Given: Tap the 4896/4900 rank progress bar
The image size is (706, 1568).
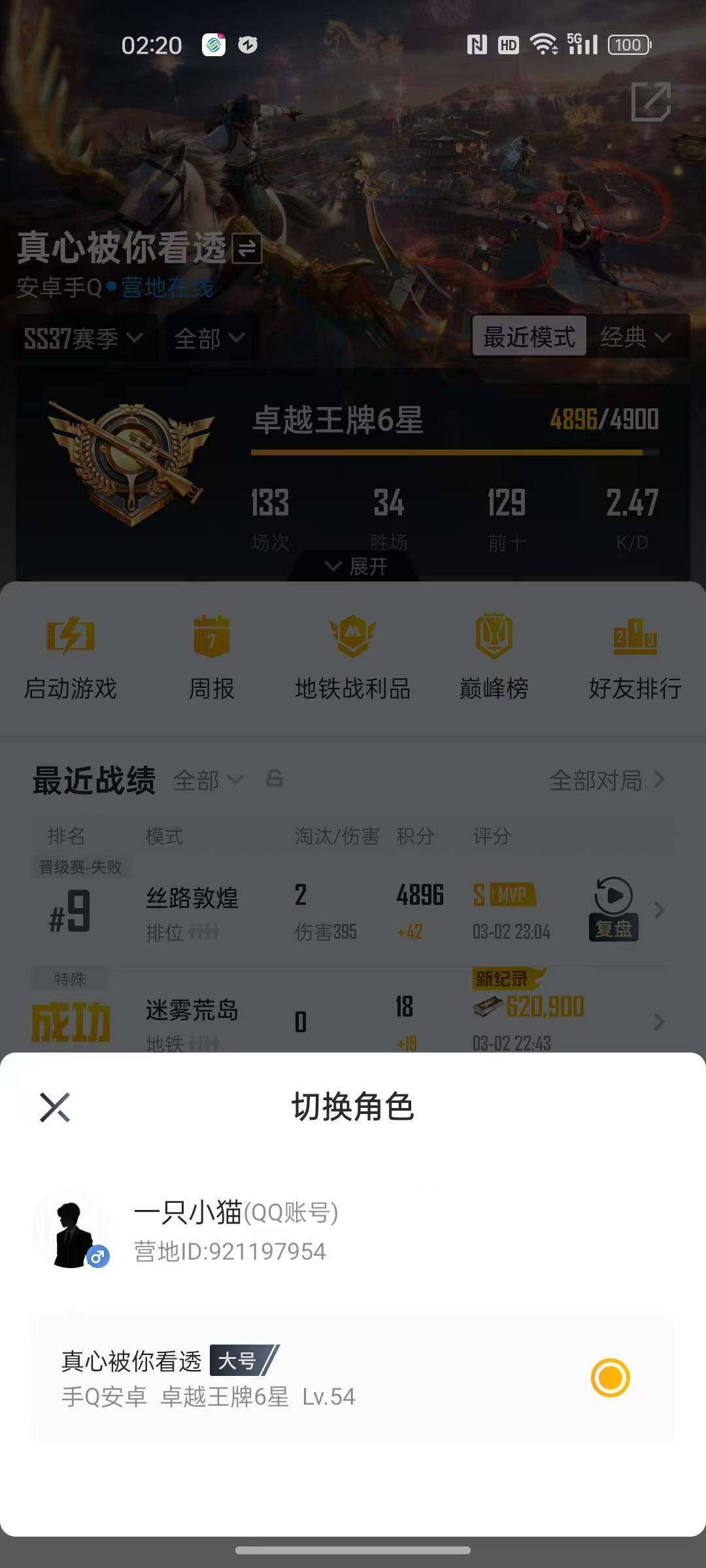Looking at the screenshot, I should pyautogui.click(x=453, y=451).
